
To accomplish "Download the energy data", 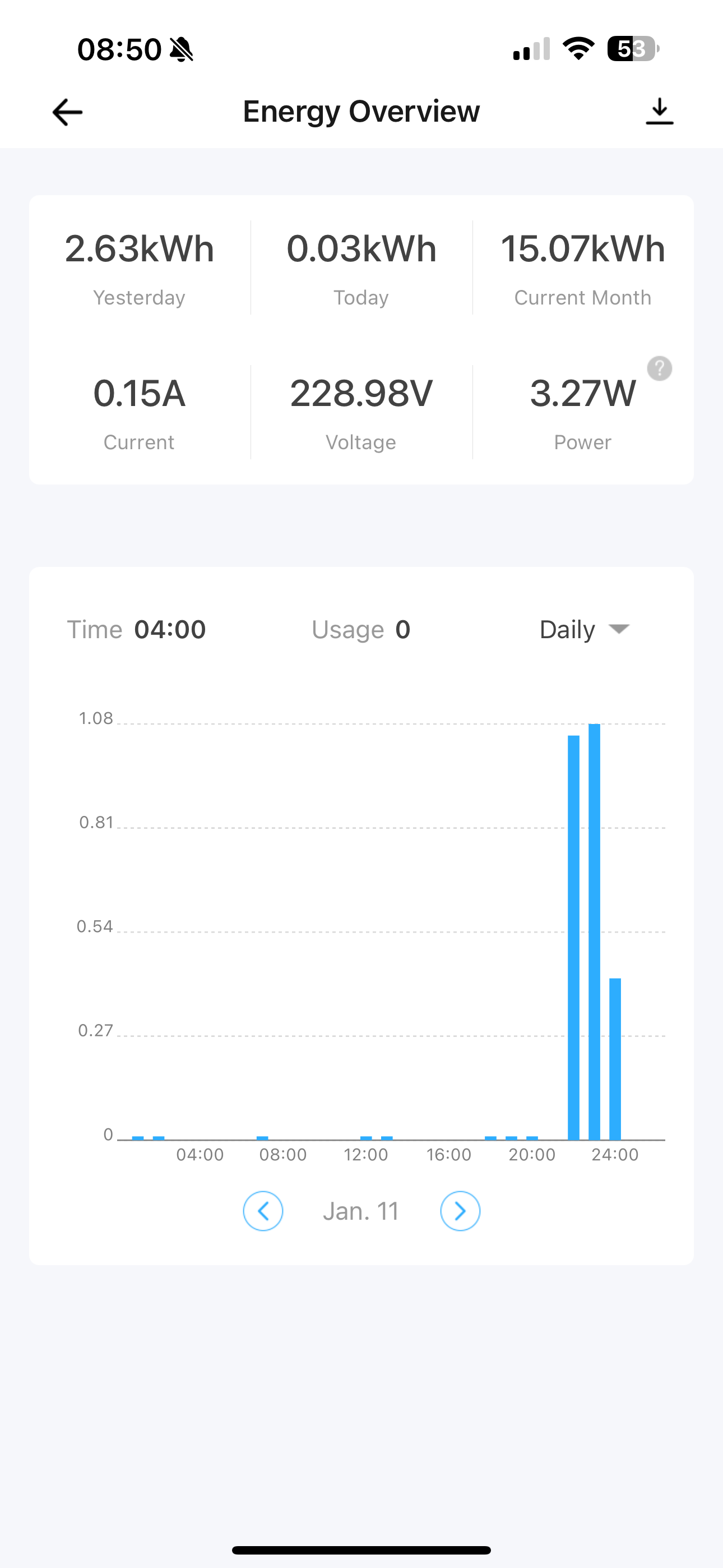I will (x=659, y=112).
